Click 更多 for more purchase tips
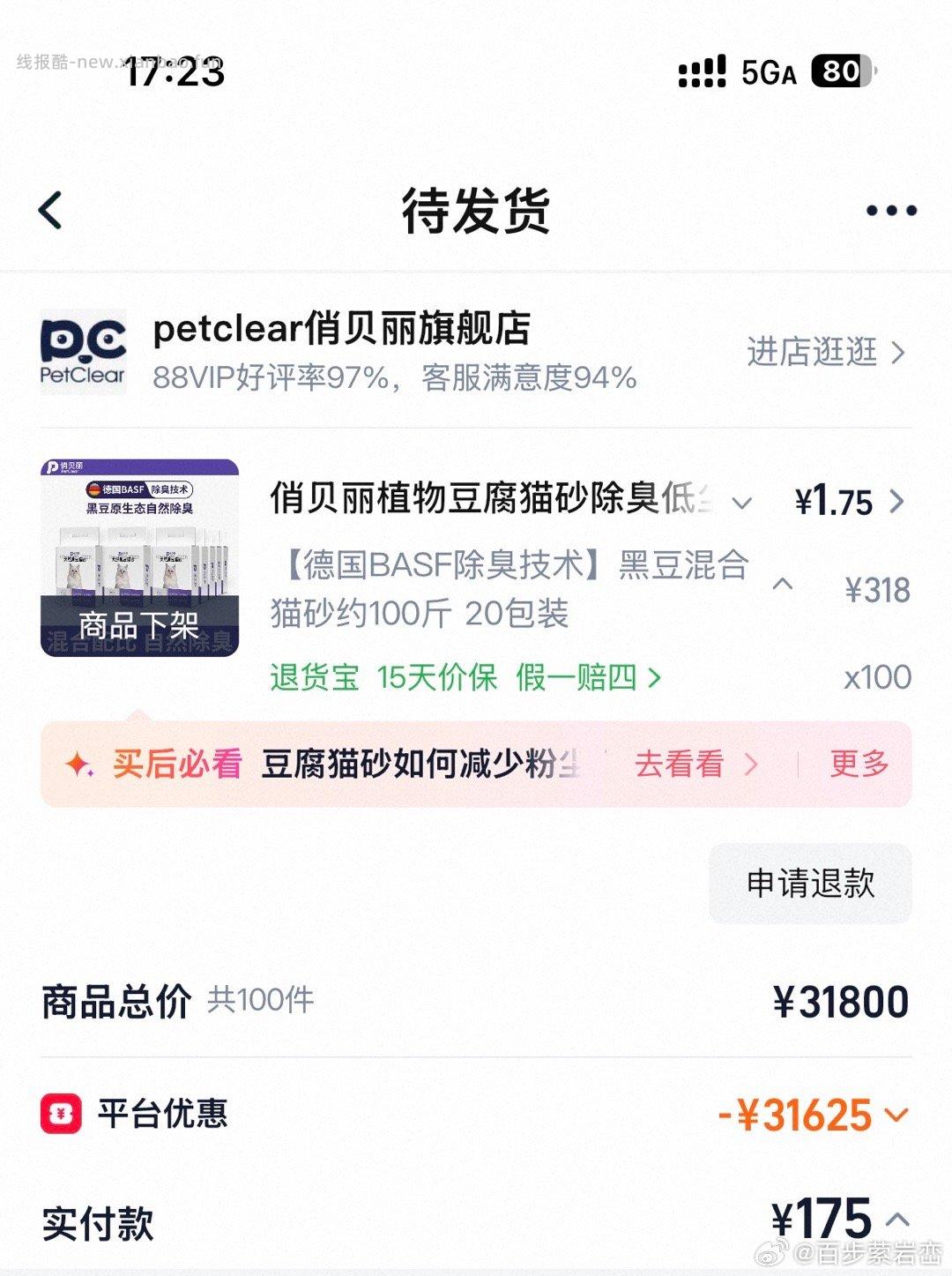 (x=859, y=765)
